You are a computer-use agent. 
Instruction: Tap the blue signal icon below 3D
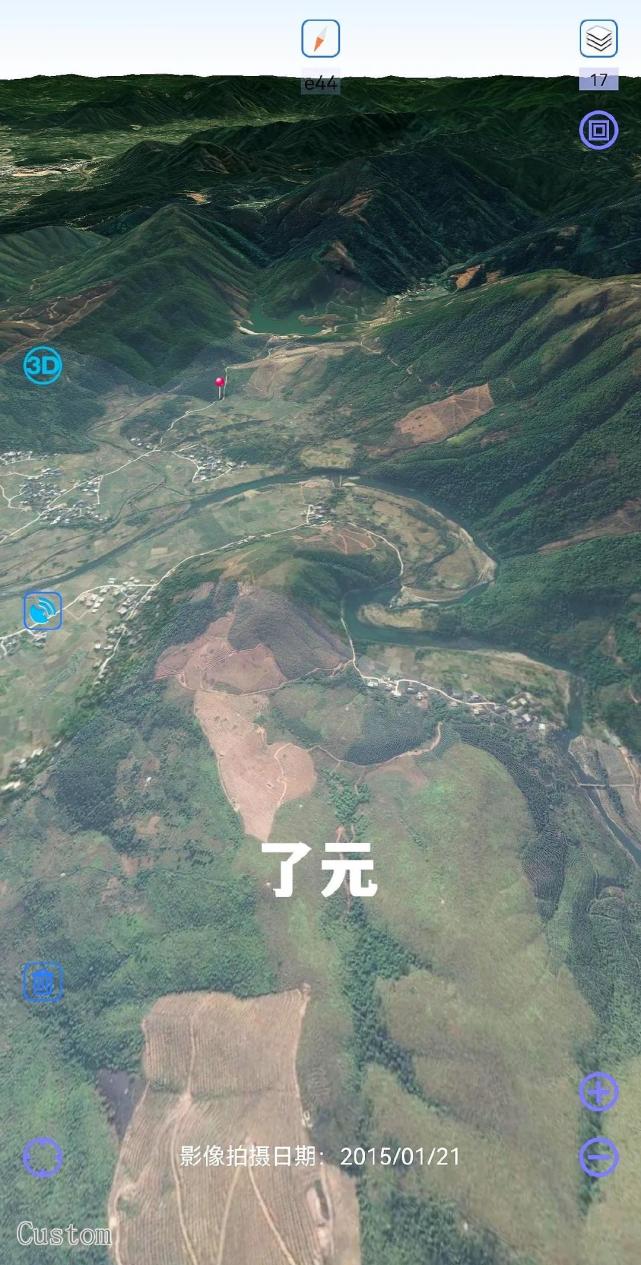[x=43, y=611]
